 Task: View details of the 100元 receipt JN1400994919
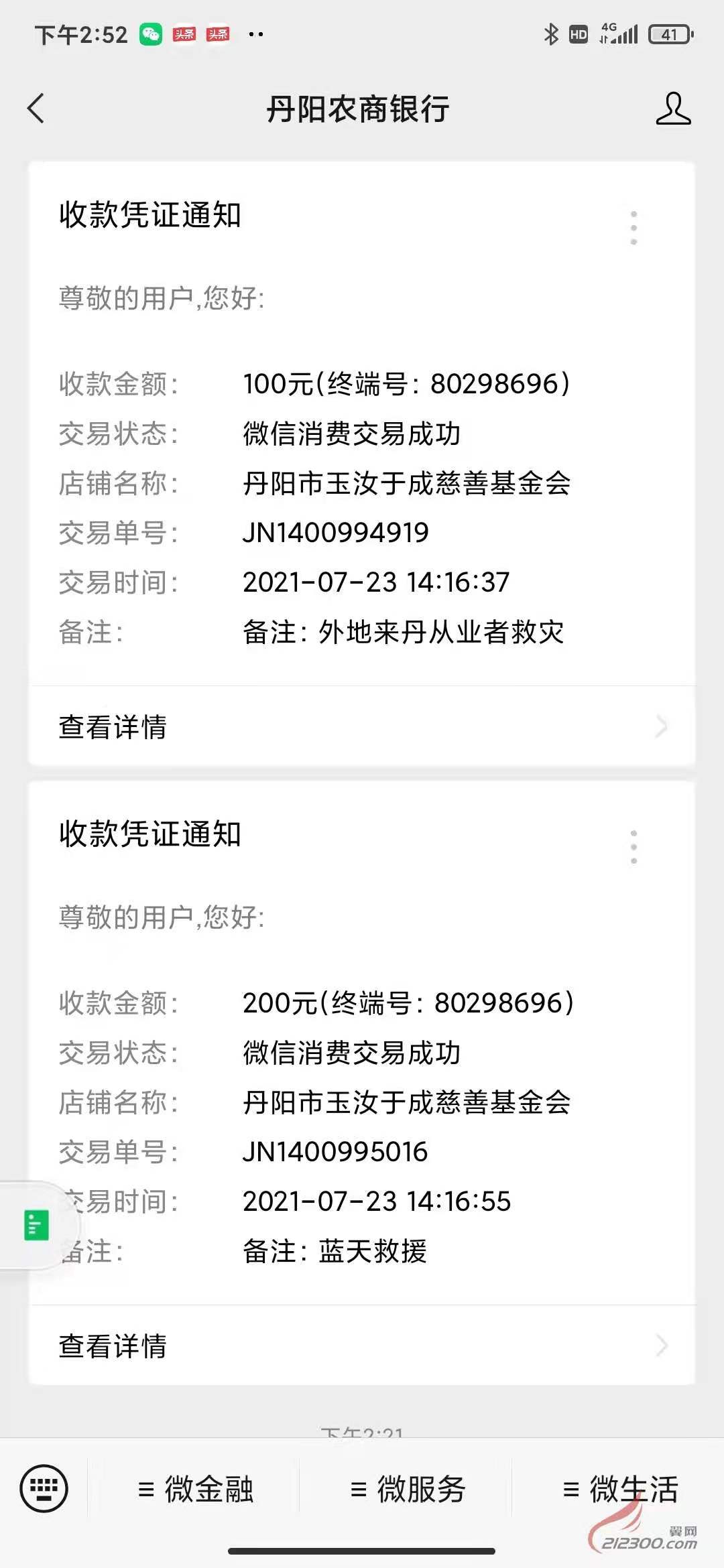click(x=362, y=726)
